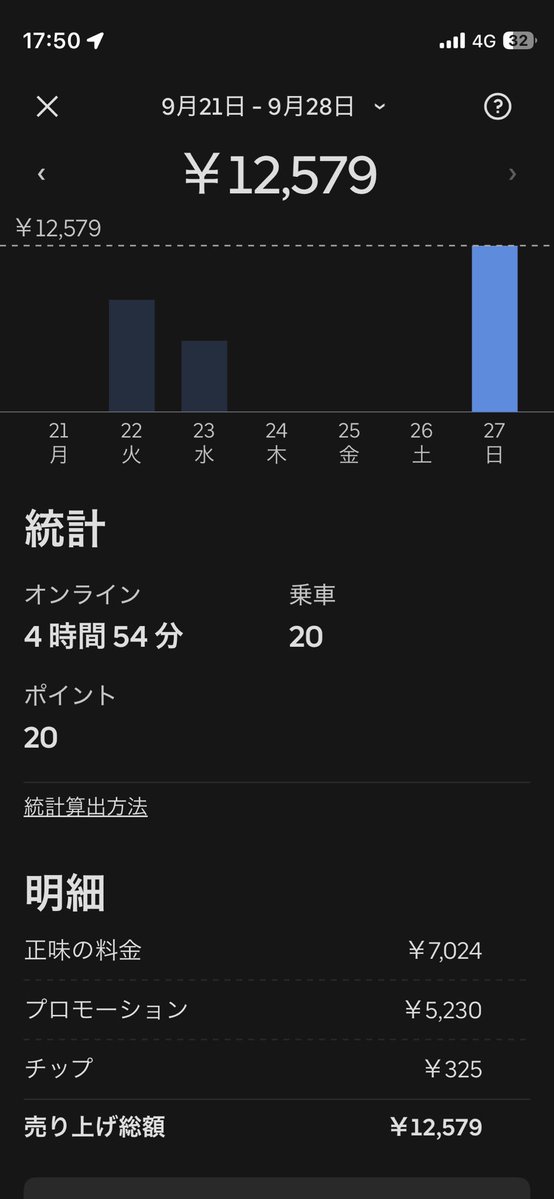This screenshot has width=554, height=1199.
Task: Close the earnings screen
Action: pyautogui.click(x=47, y=107)
